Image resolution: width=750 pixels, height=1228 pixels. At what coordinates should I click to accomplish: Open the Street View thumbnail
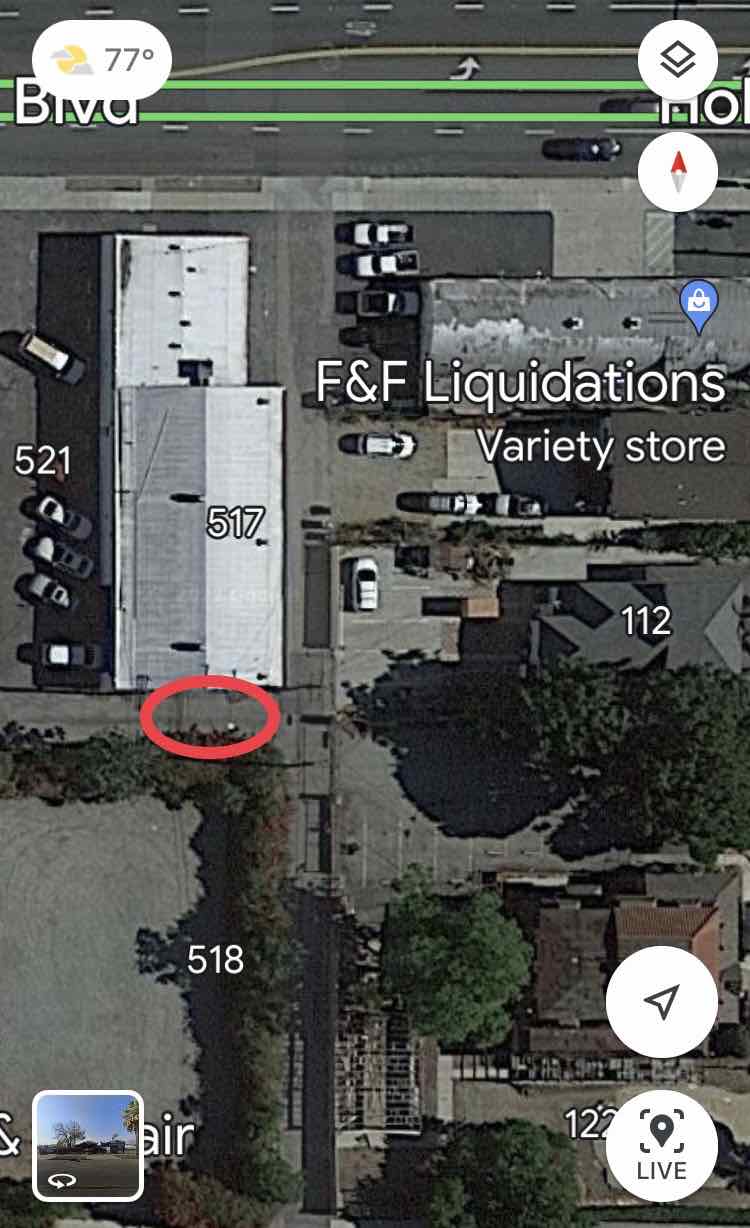88,1145
